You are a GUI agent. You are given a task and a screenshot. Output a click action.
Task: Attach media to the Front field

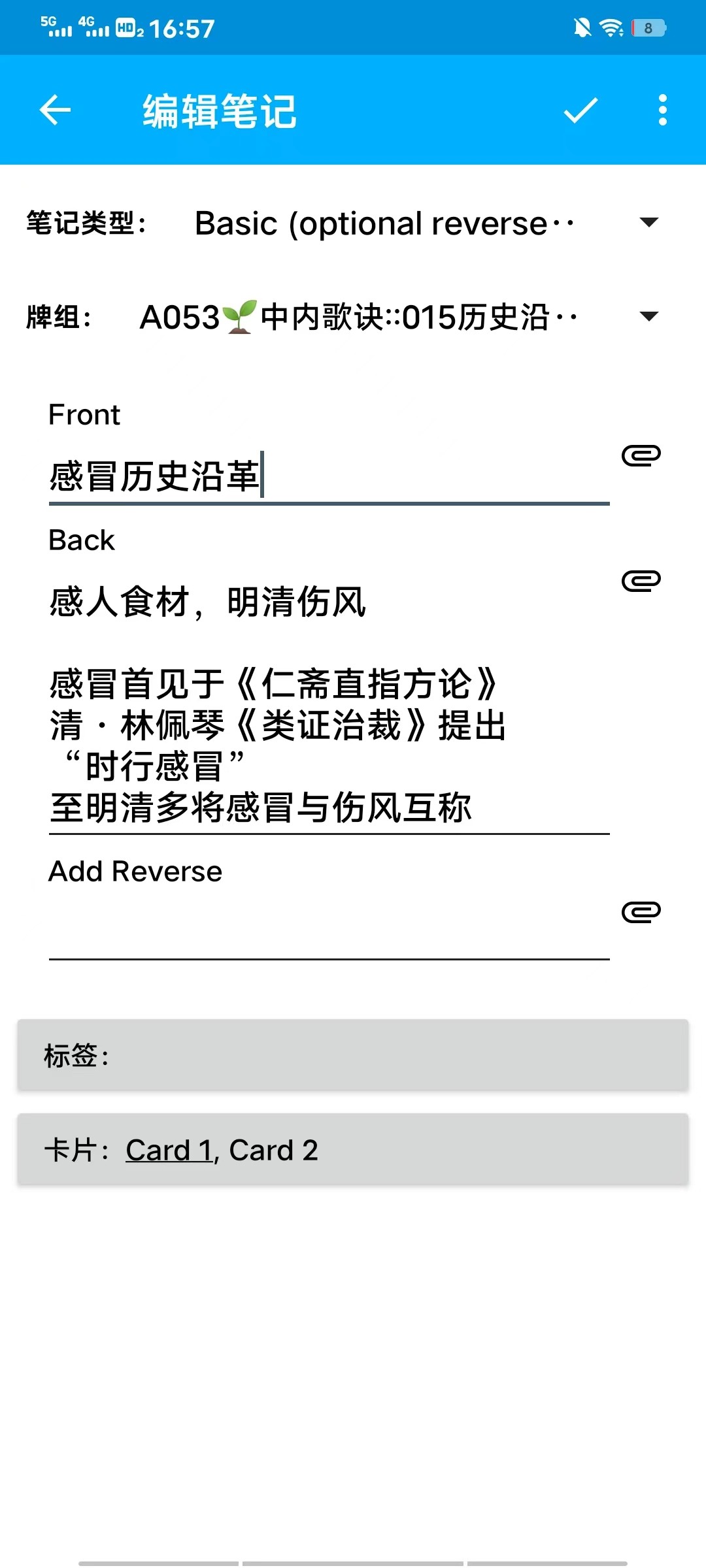pyautogui.click(x=641, y=455)
